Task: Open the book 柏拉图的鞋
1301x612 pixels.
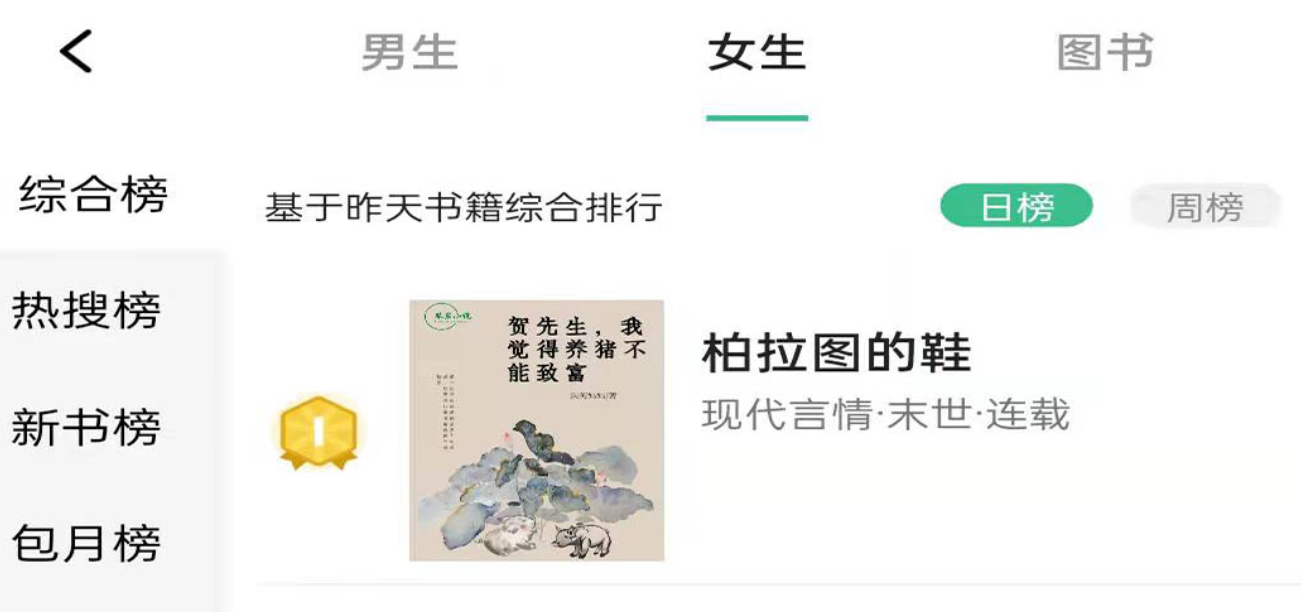Action: click(x=836, y=353)
